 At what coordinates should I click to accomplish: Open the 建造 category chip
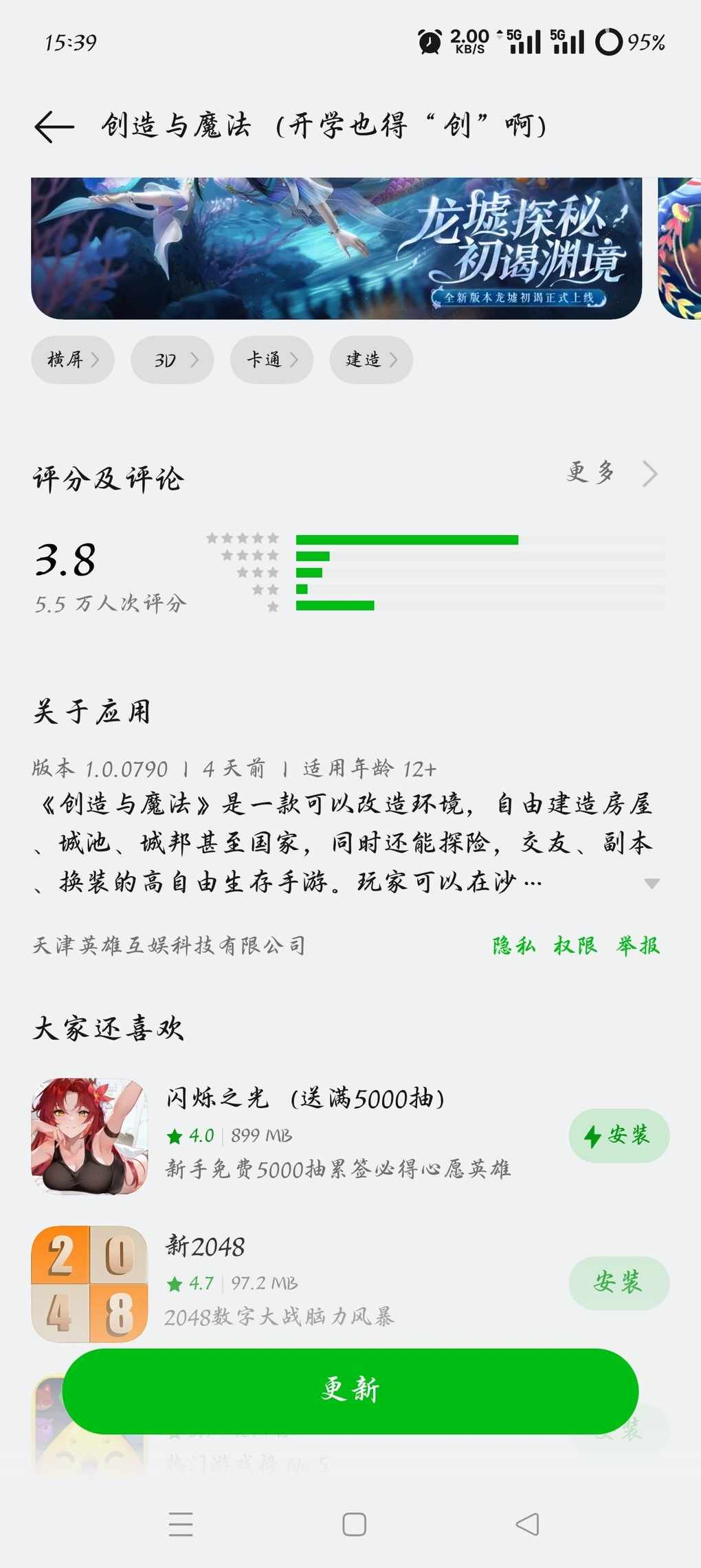(x=370, y=360)
